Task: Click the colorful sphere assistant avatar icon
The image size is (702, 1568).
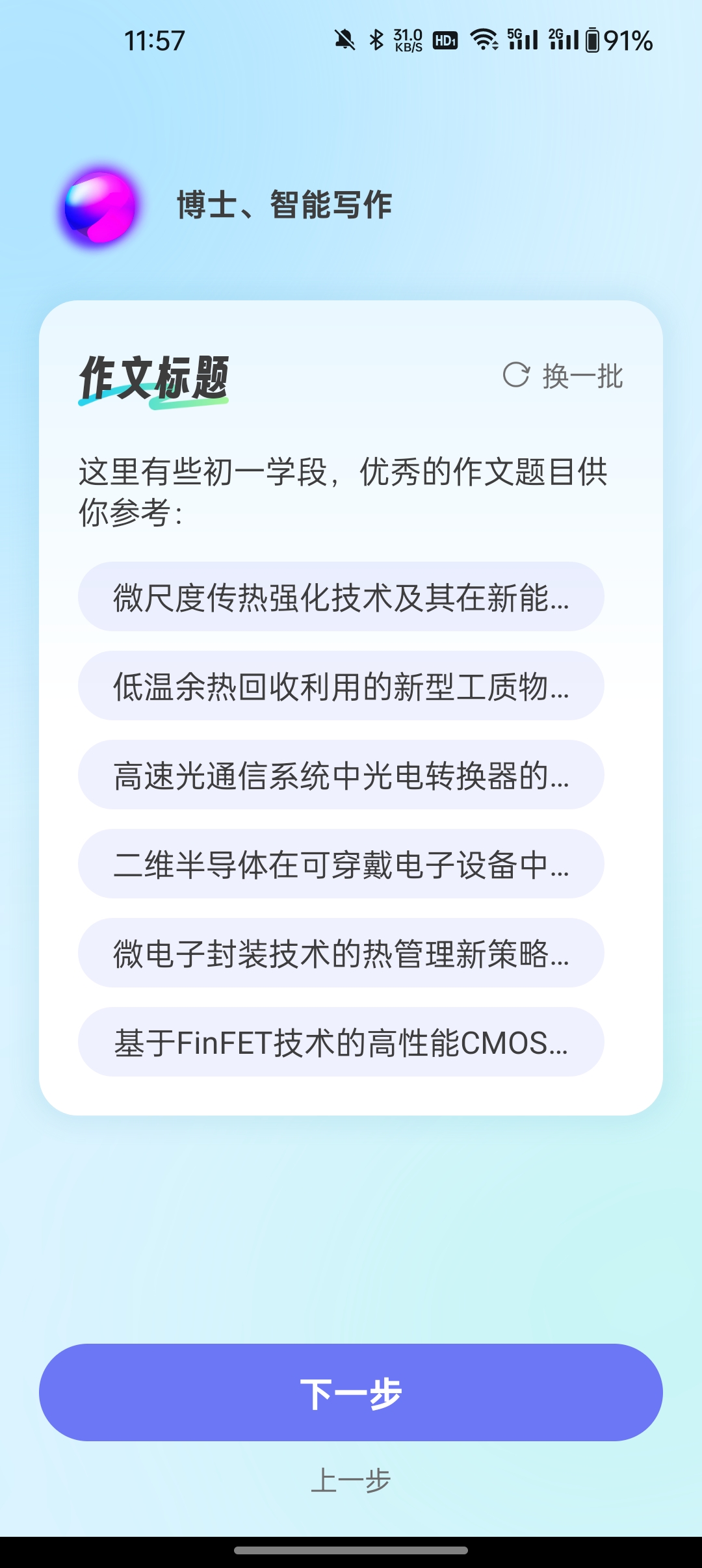Action: point(101,208)
